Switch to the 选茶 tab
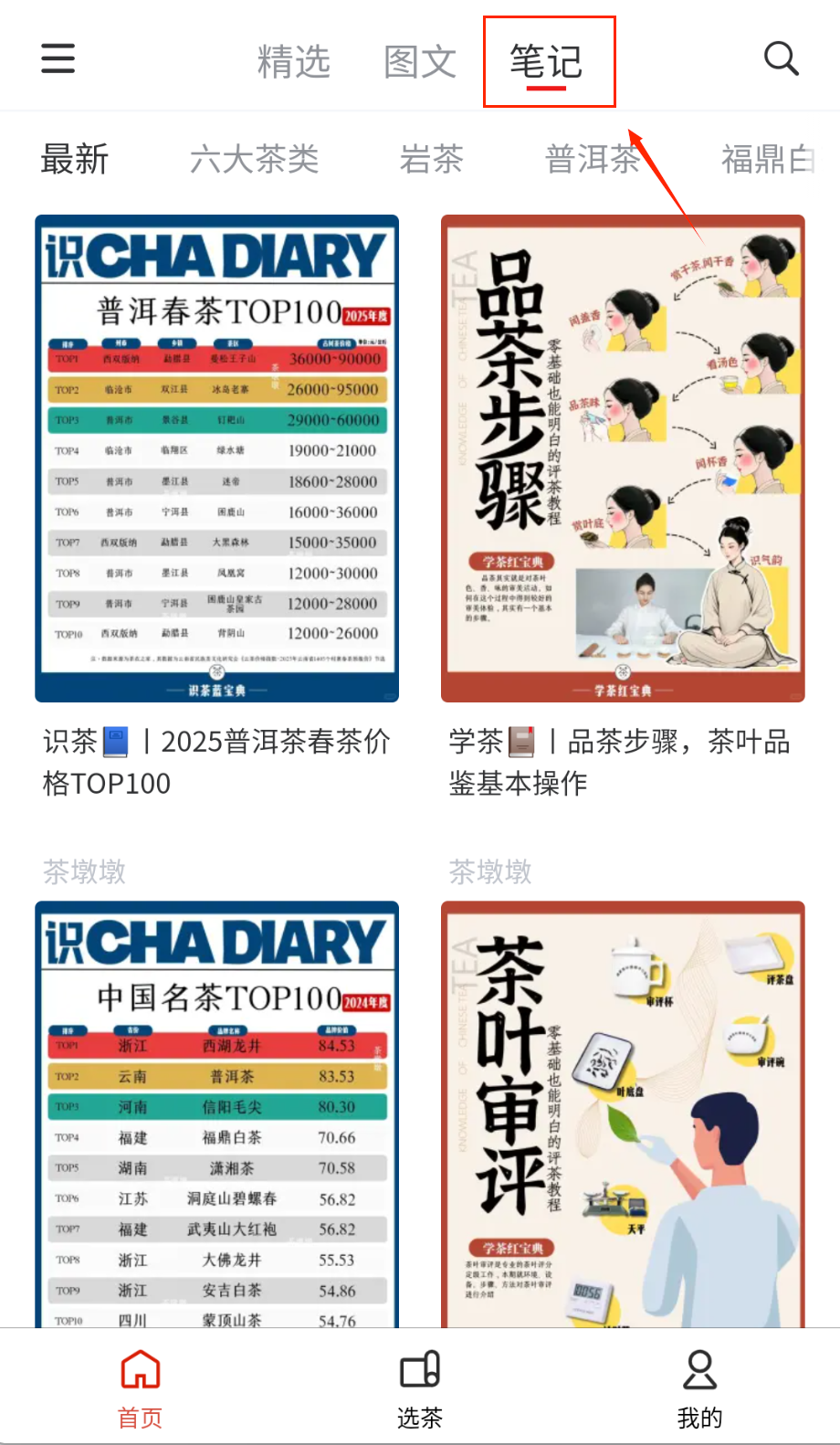 click(x=420, y=1388)
